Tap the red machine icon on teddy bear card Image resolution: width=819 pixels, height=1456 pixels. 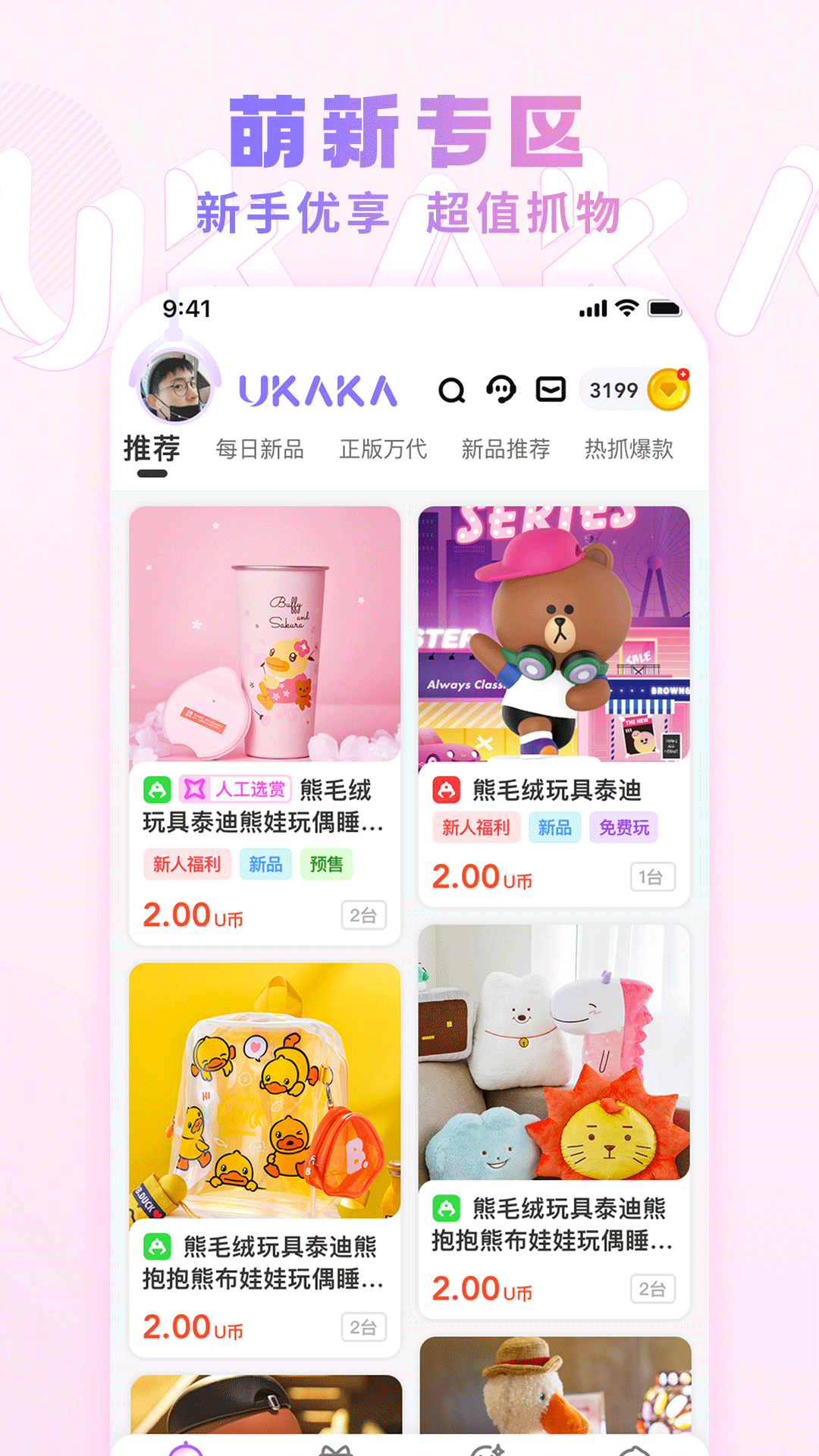(x=447, y=789)
